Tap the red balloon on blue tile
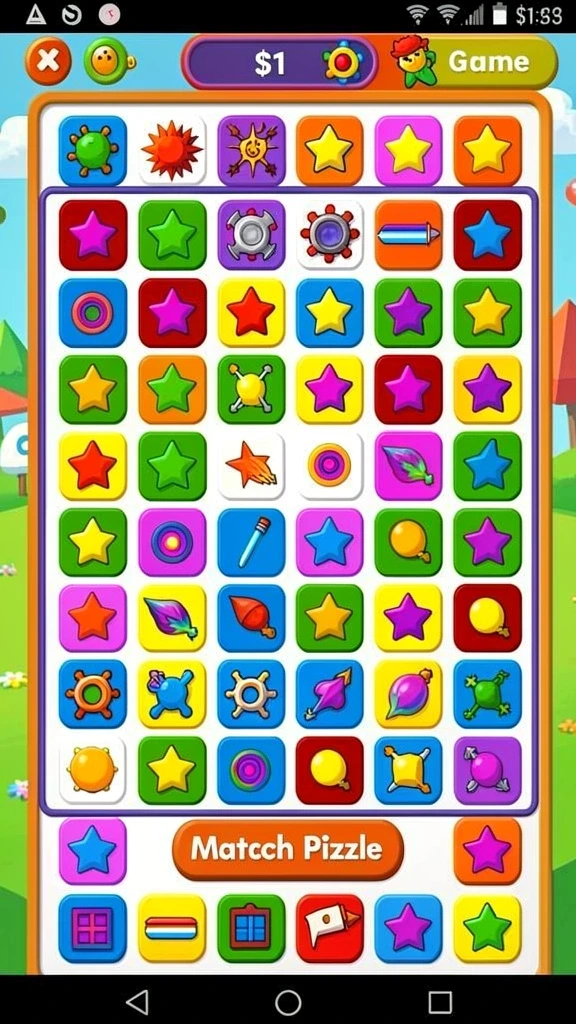 [251, 618]
